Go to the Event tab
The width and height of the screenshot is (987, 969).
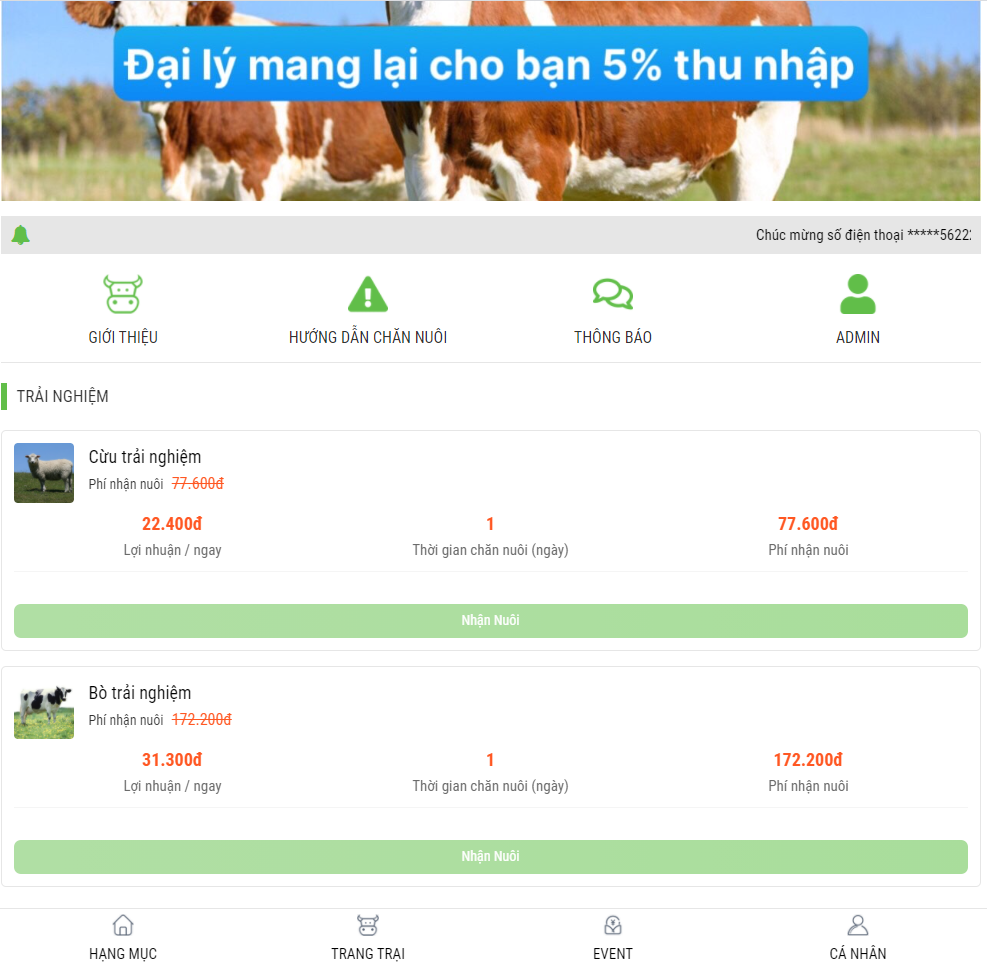click(x=612, y=937)
